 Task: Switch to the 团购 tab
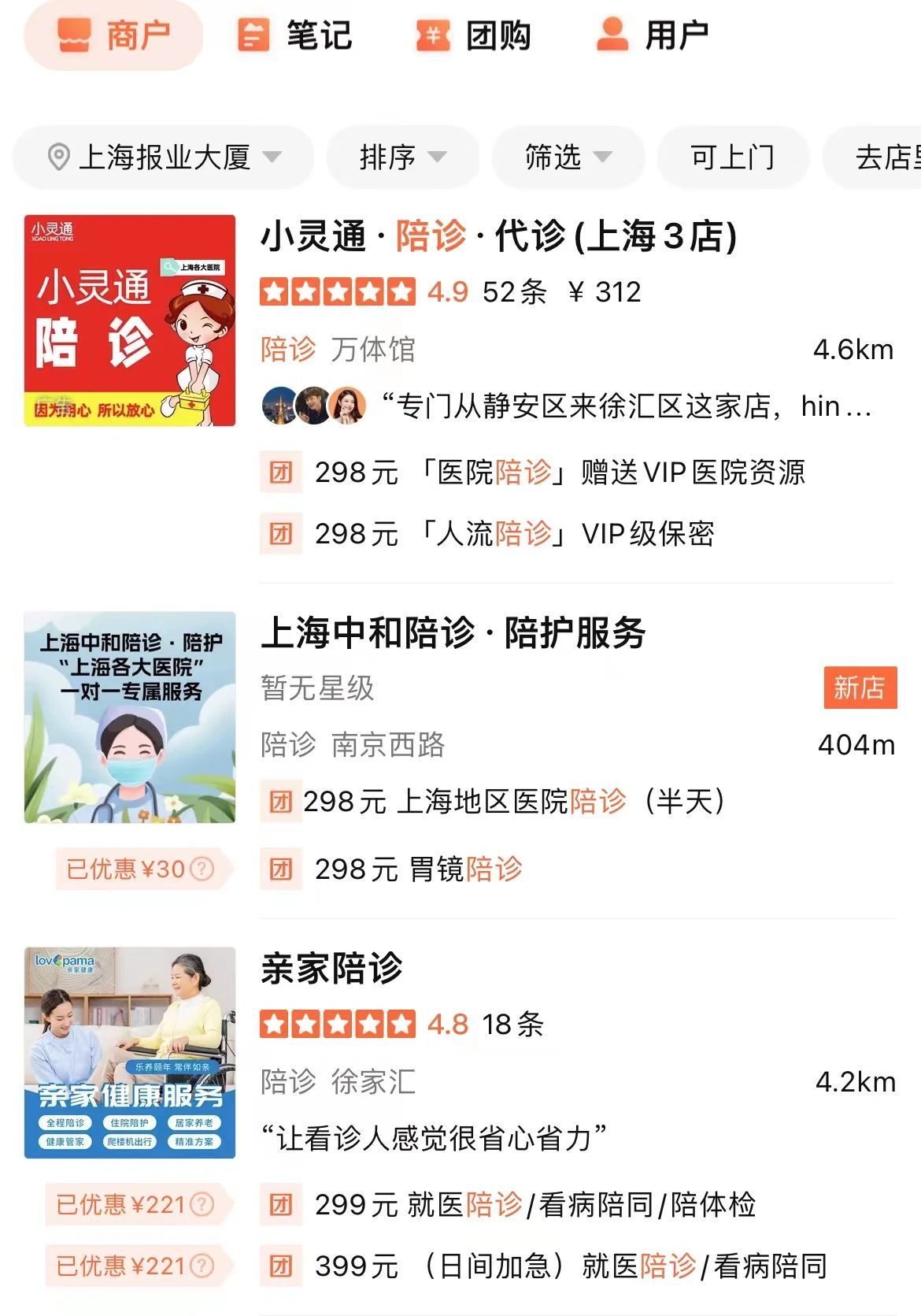tap(474, 35)
